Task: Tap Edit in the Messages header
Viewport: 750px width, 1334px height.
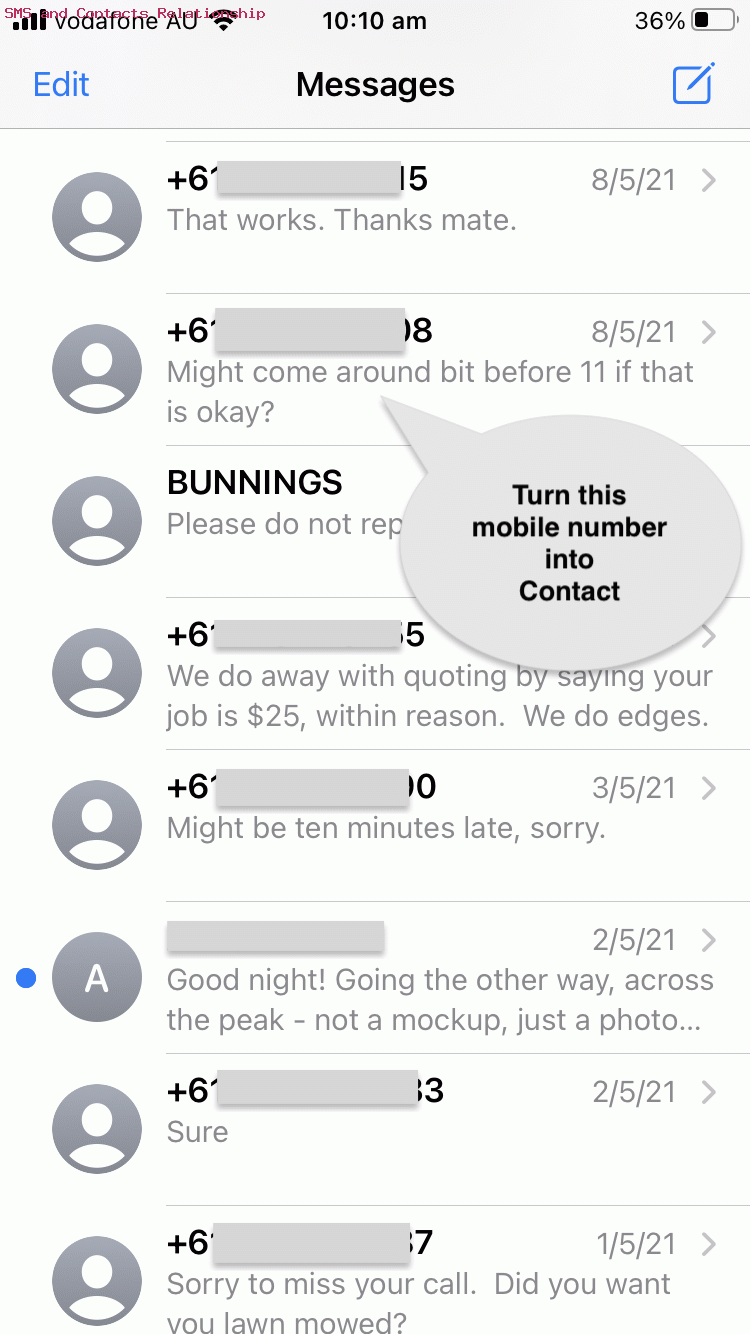Action: 61,84
